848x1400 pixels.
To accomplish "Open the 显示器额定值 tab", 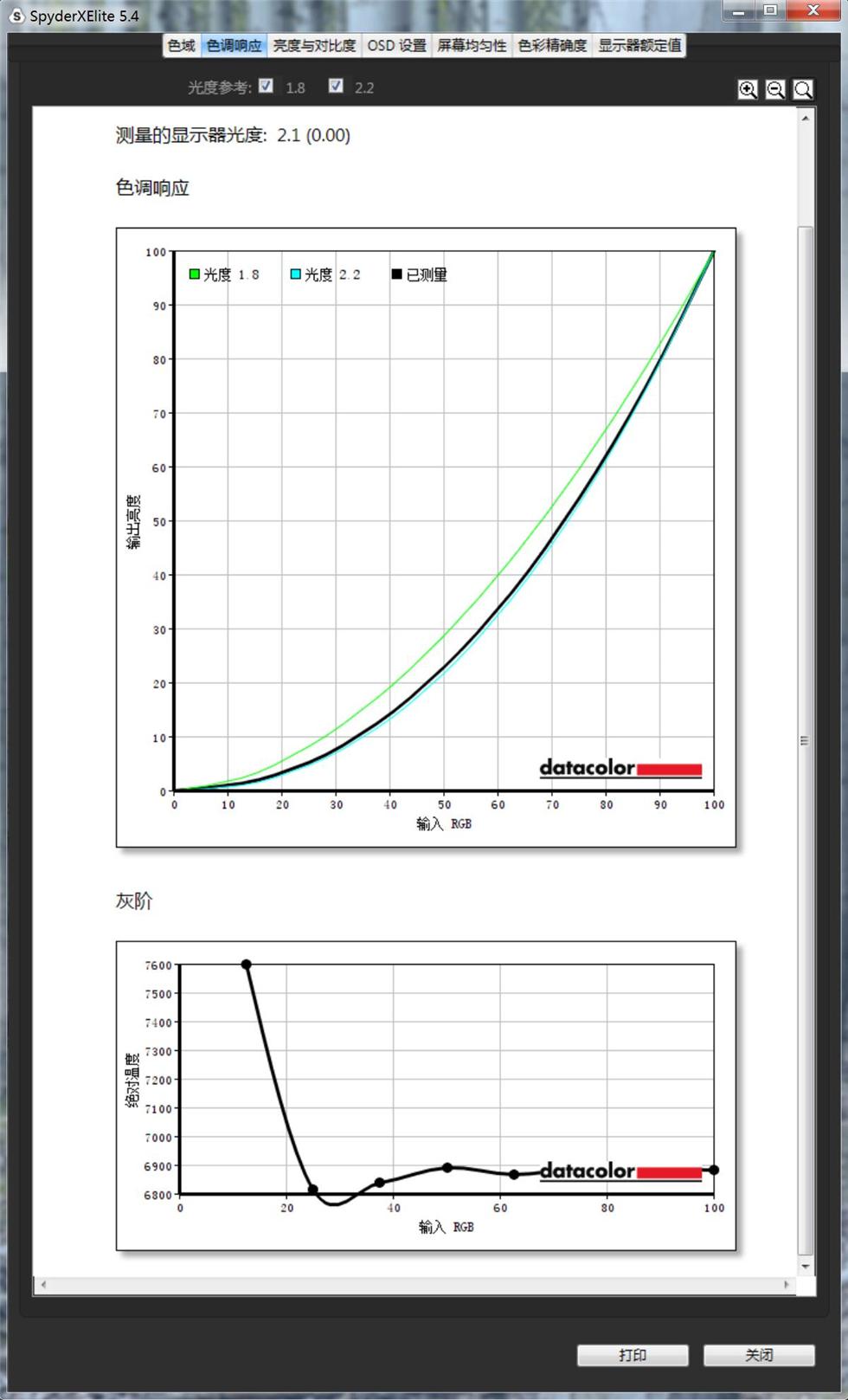I will tap(639, 46).
